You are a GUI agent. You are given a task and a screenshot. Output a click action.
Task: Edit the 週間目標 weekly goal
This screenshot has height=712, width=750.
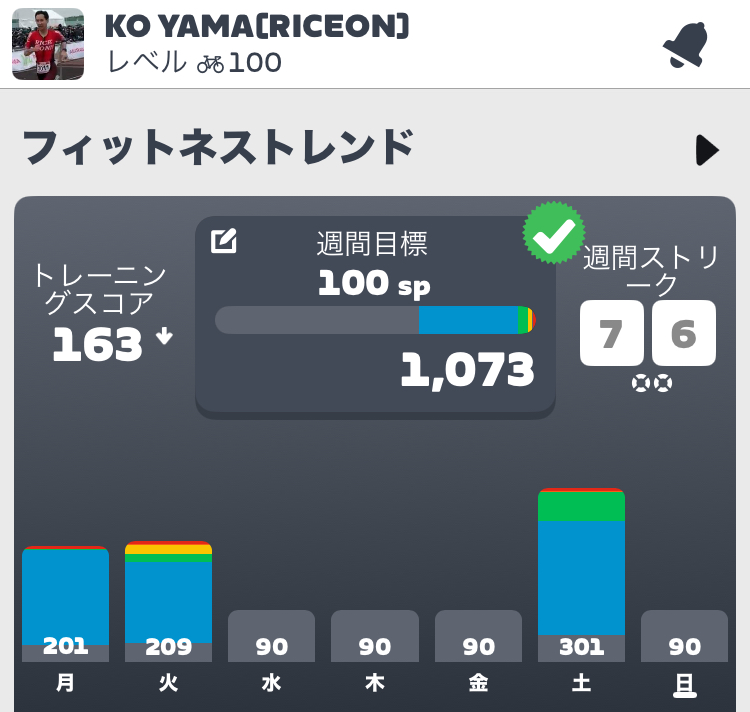tap(224, 241)
